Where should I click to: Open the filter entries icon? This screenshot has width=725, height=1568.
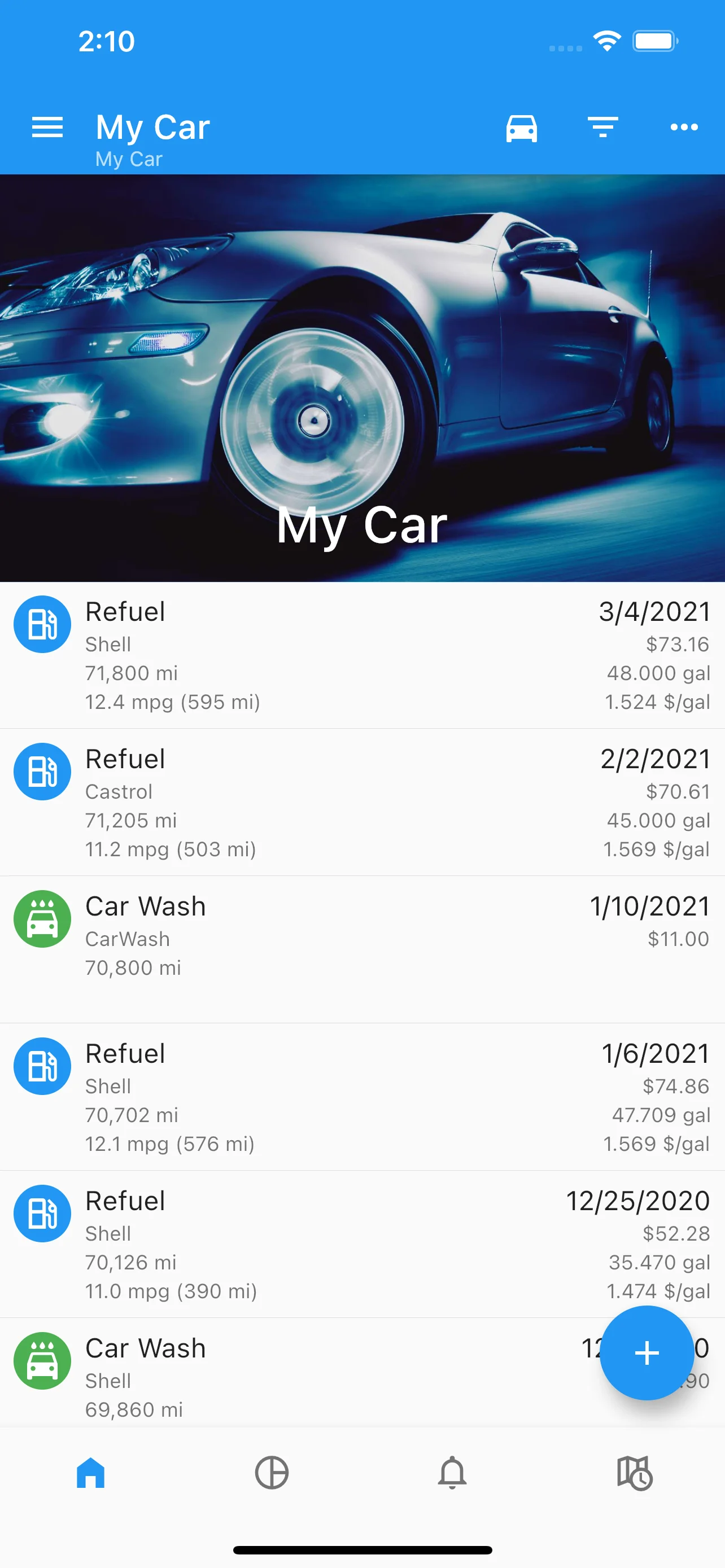[x=603, y=127]
